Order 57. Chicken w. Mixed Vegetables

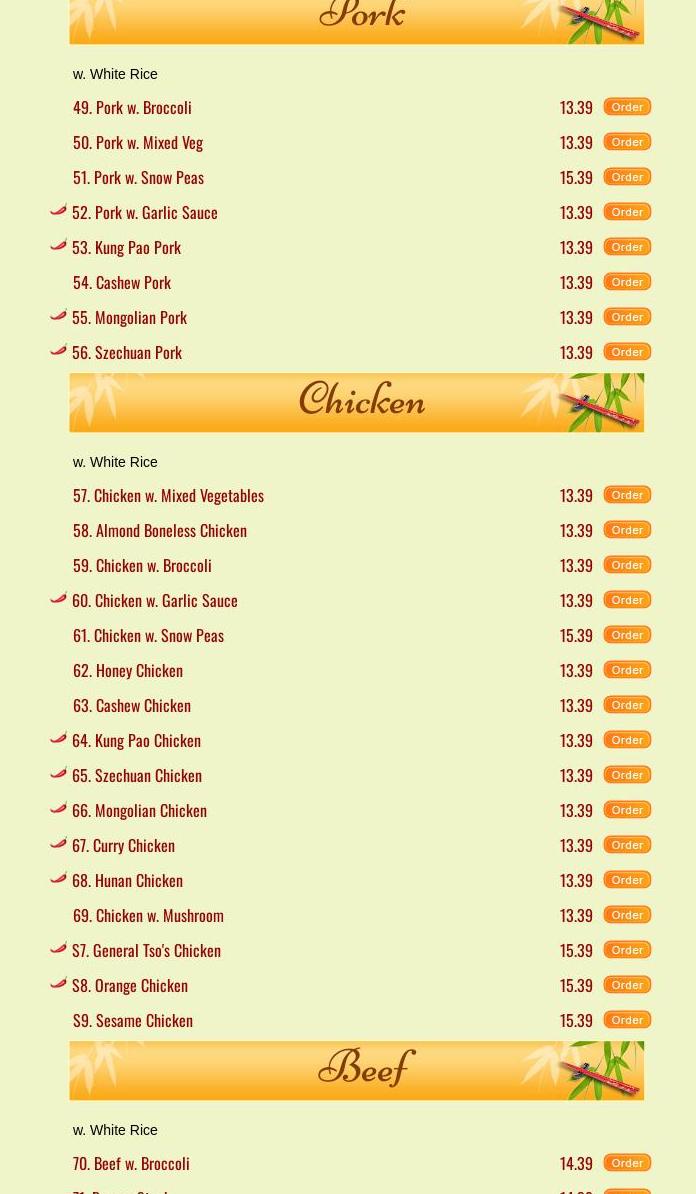coord(627,495)
